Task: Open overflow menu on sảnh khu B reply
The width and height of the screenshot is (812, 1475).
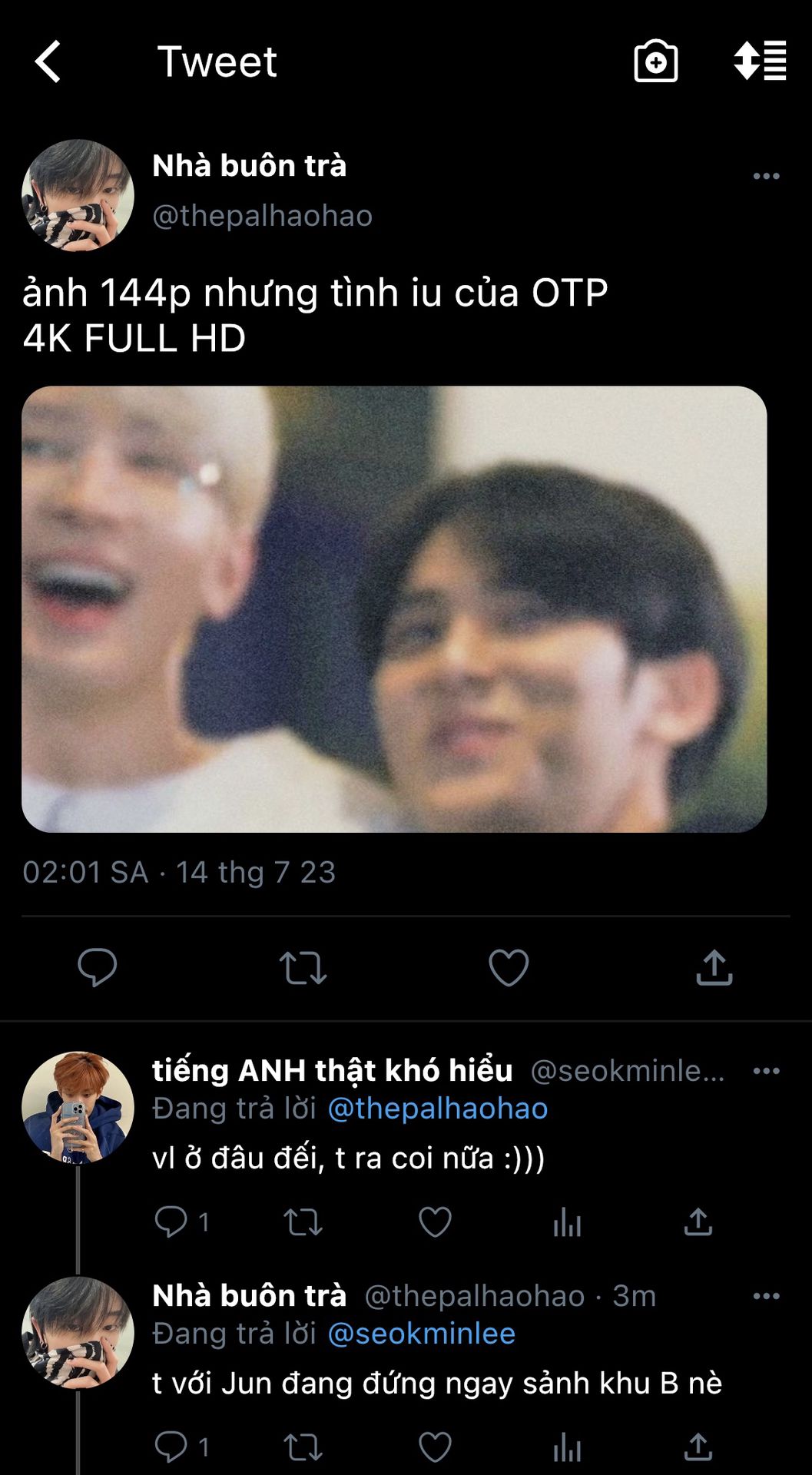Action: click(x=766, y=1296)
